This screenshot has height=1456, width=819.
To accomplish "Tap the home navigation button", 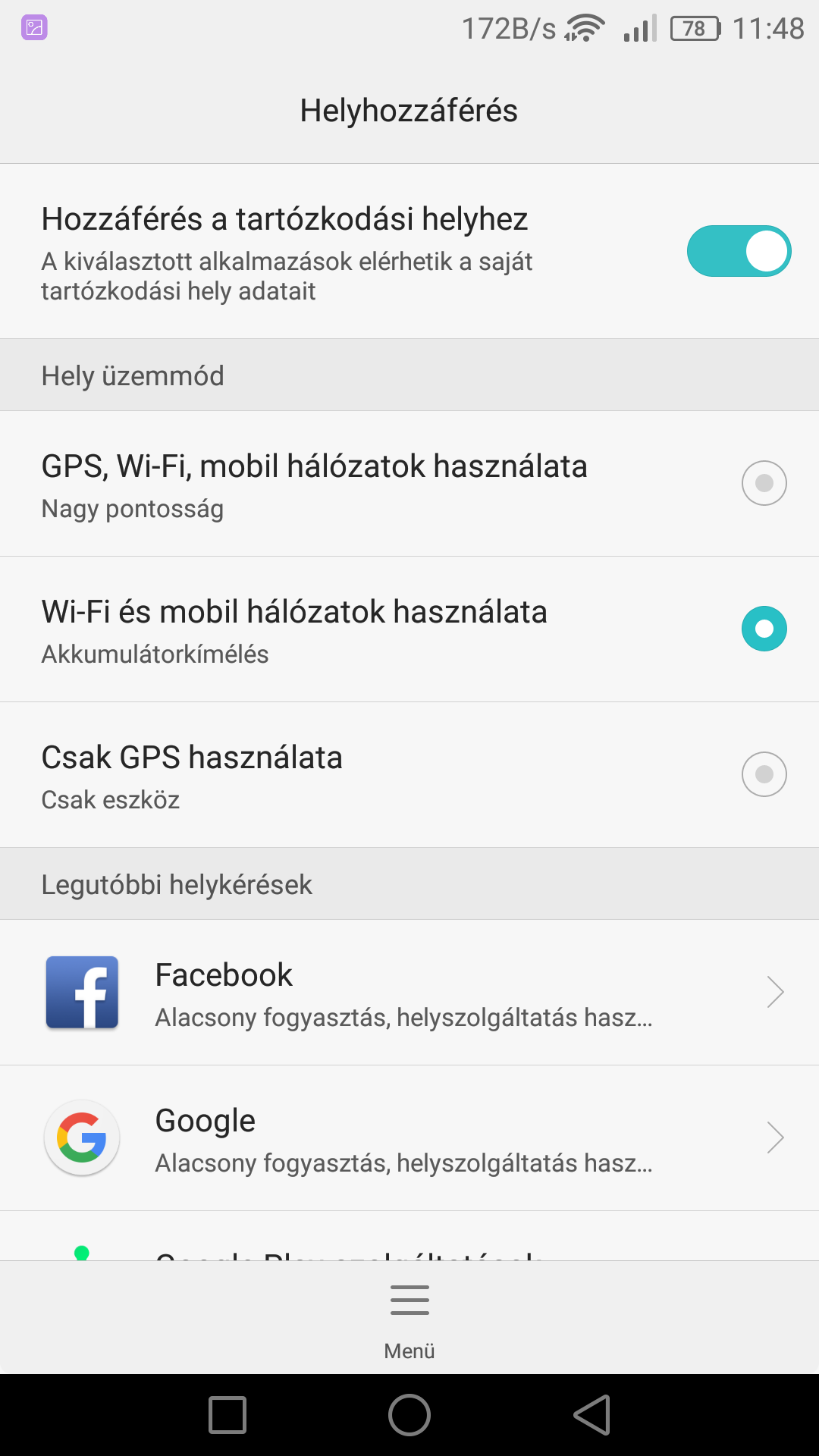I will click(409, 1415).
